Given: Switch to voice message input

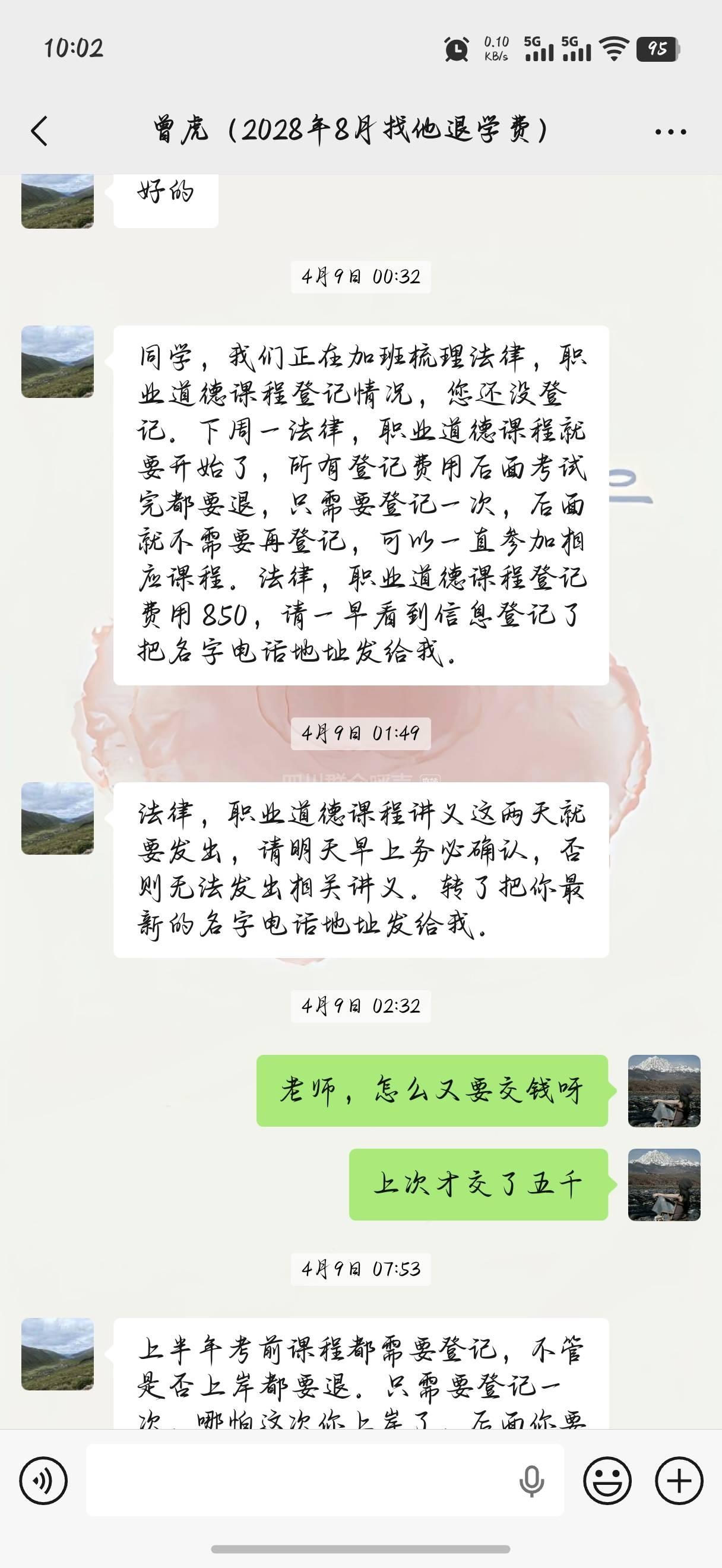Looking at the screenshot, I should (43, 1480).
